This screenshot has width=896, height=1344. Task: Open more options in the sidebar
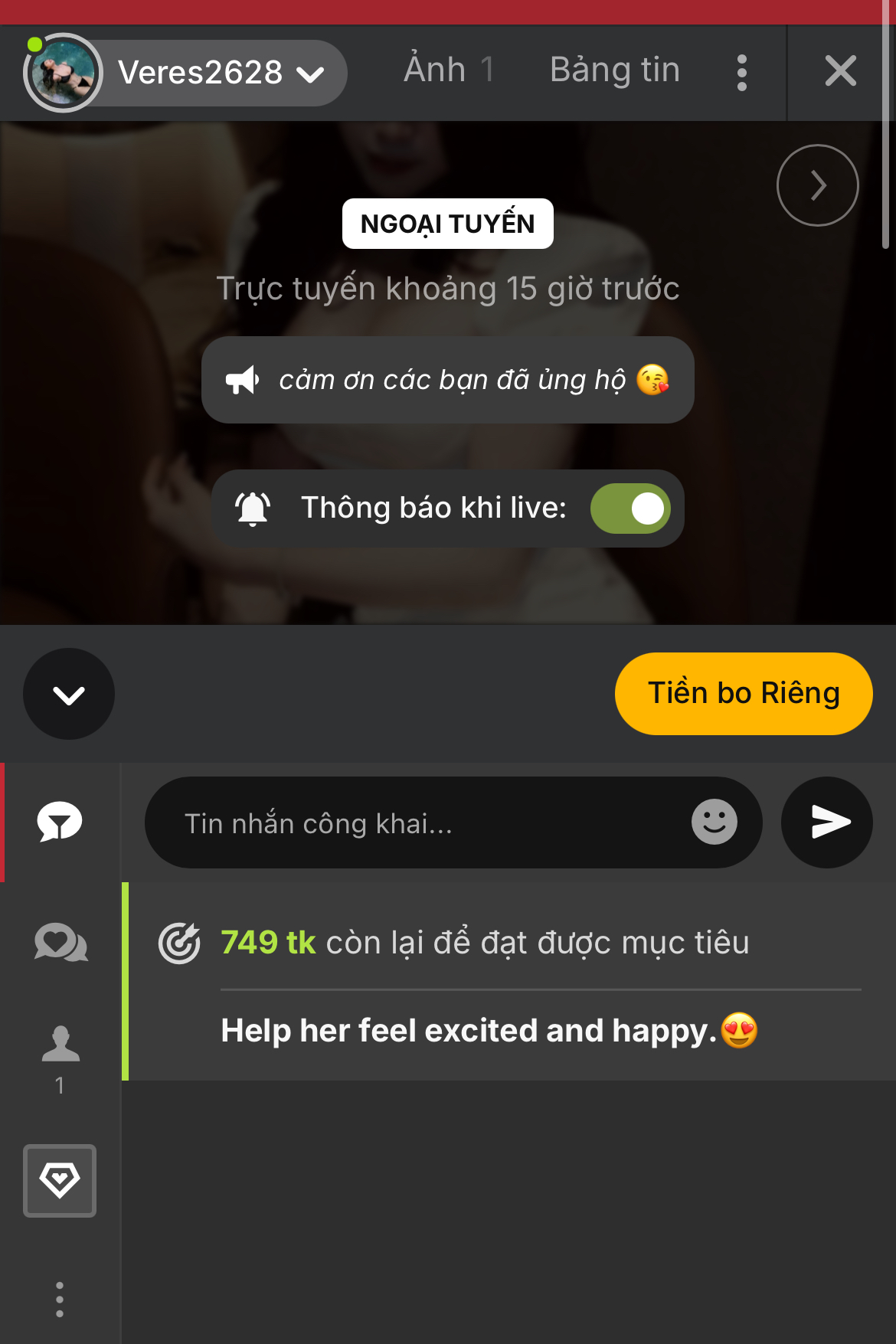60,1300
